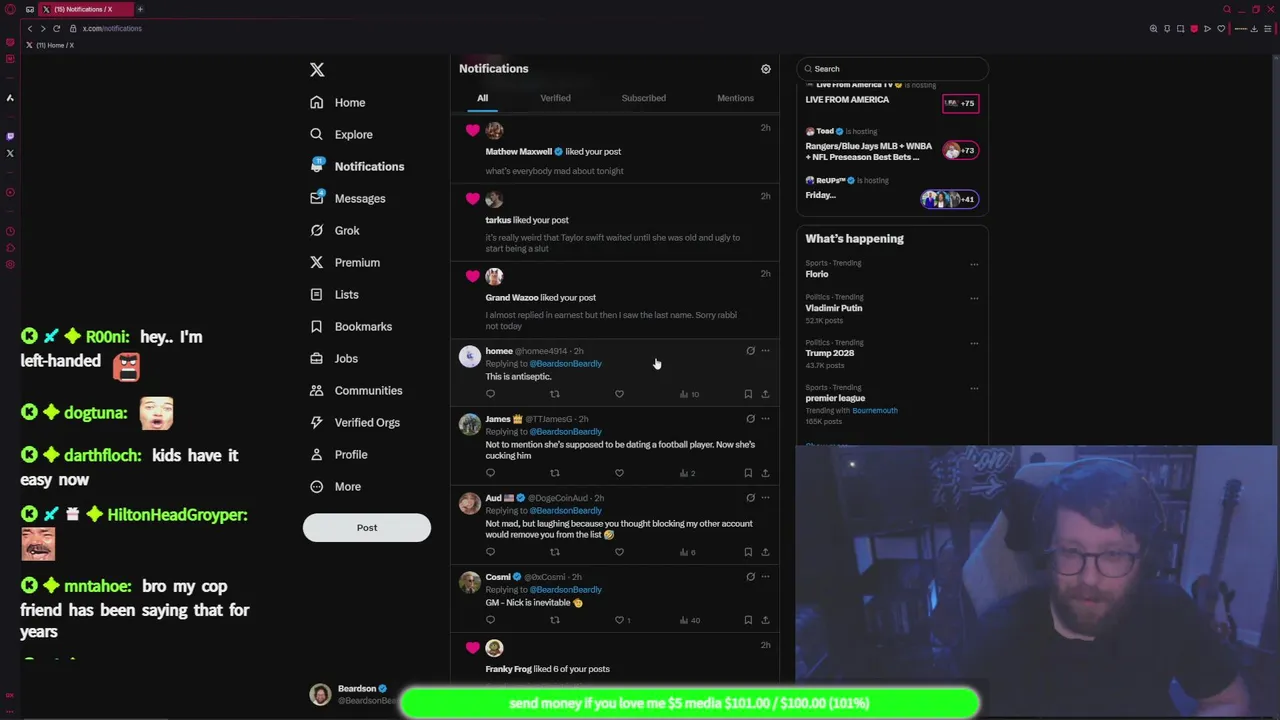Image resolution: width=1280 pixels, height=720 pixels.
Task: Open Notifications settings gear
Action: pos(766,69)
